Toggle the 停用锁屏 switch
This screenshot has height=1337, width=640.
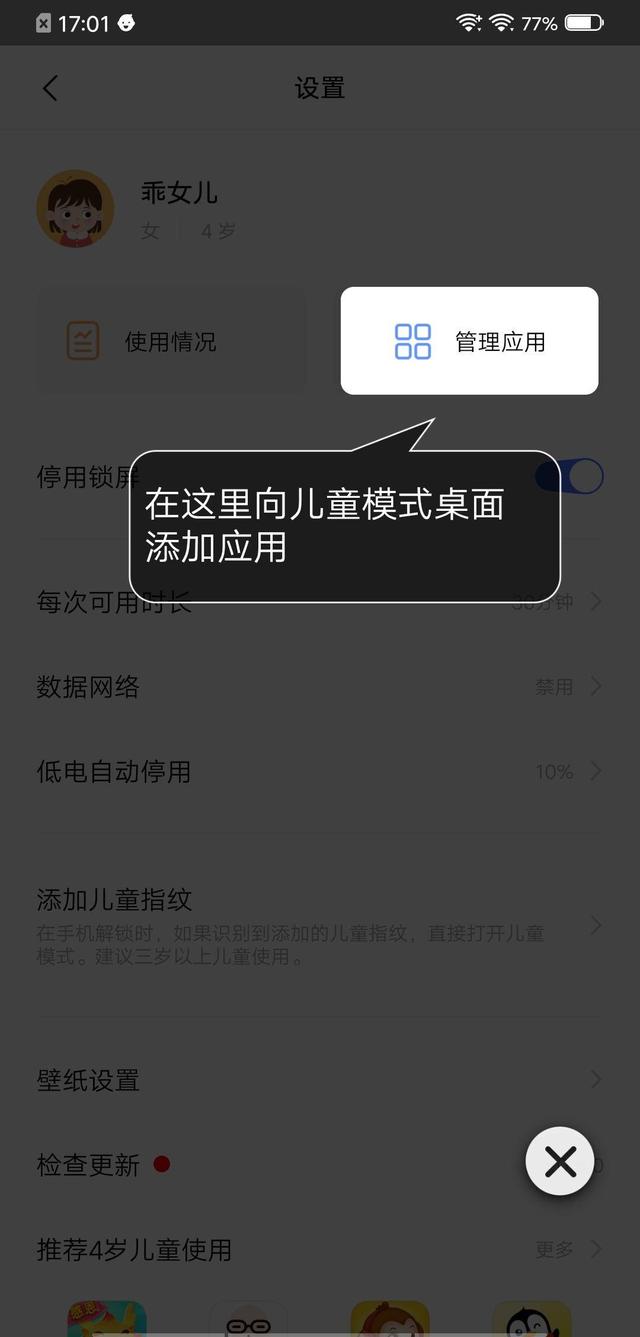coord(569,476)
